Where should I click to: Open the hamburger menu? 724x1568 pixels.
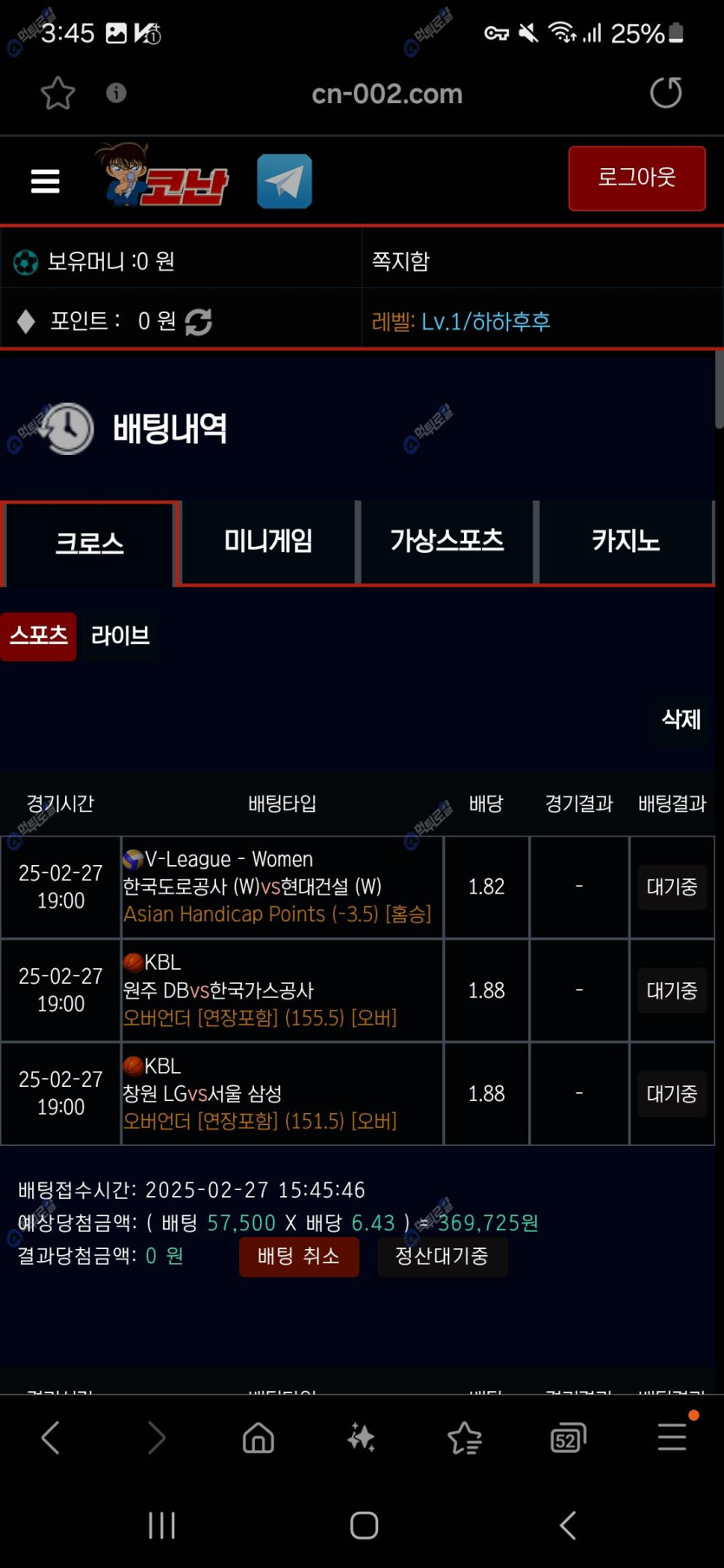pos(45,181)
